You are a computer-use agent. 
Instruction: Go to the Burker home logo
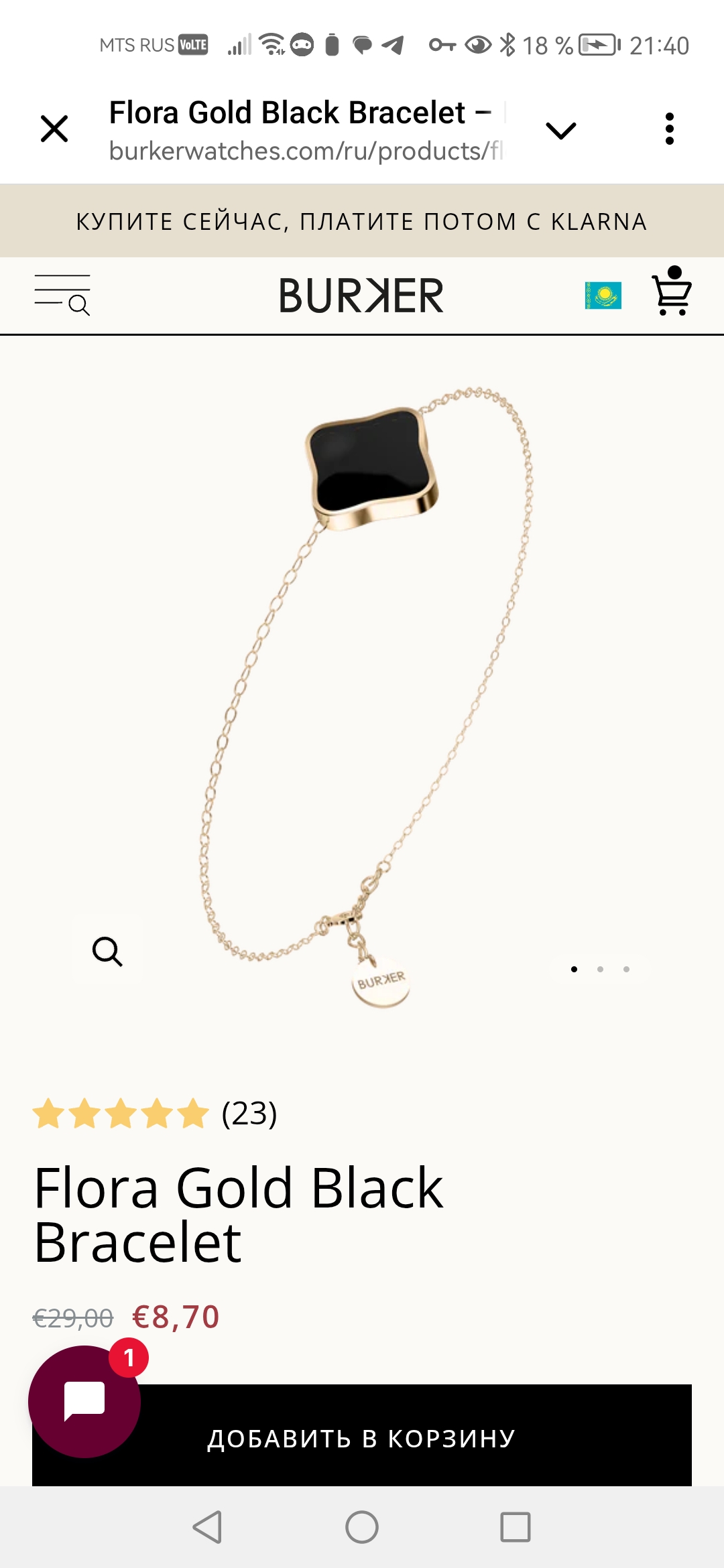click(x=361, y=296)
